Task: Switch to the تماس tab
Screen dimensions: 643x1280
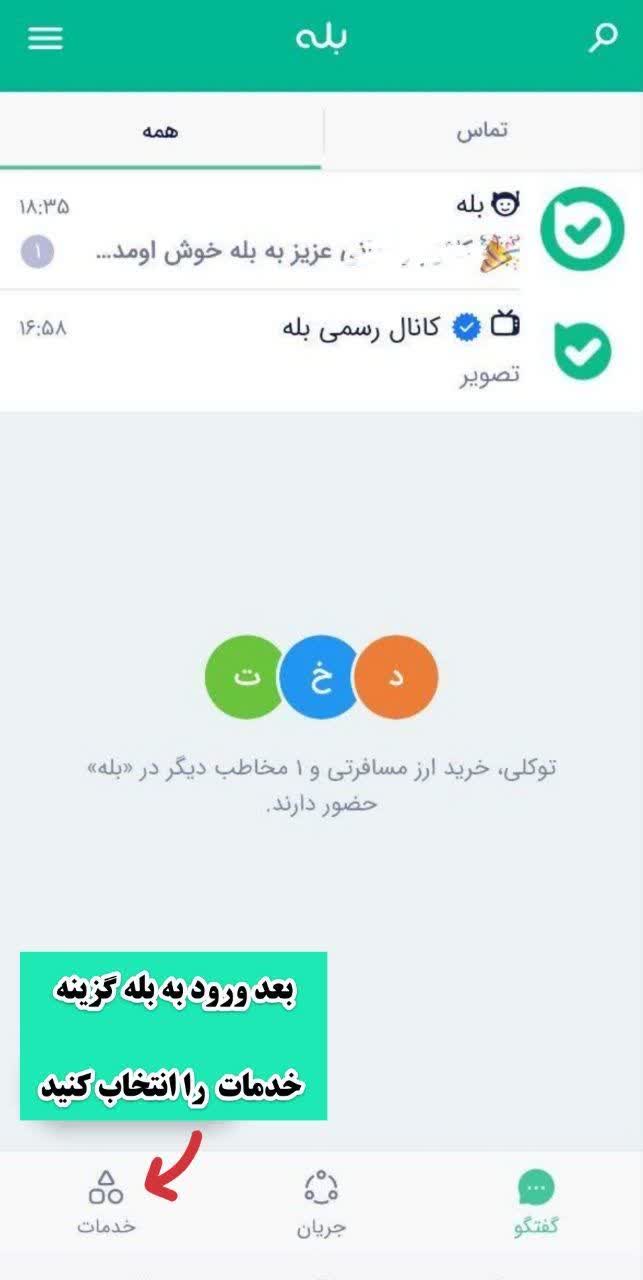Action: 483,131
